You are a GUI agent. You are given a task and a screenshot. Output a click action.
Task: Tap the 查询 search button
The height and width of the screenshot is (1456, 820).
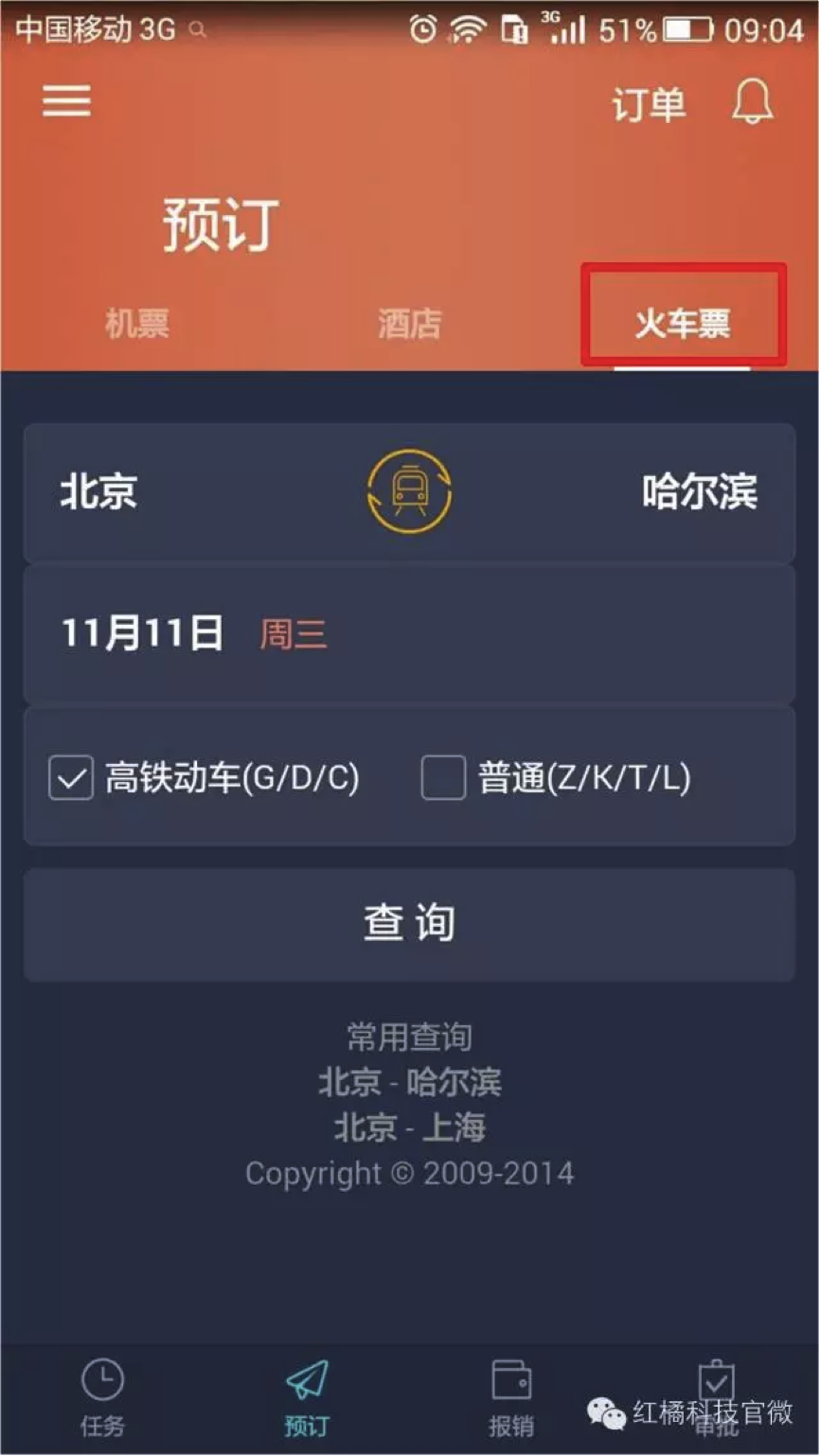pos(409,923)
